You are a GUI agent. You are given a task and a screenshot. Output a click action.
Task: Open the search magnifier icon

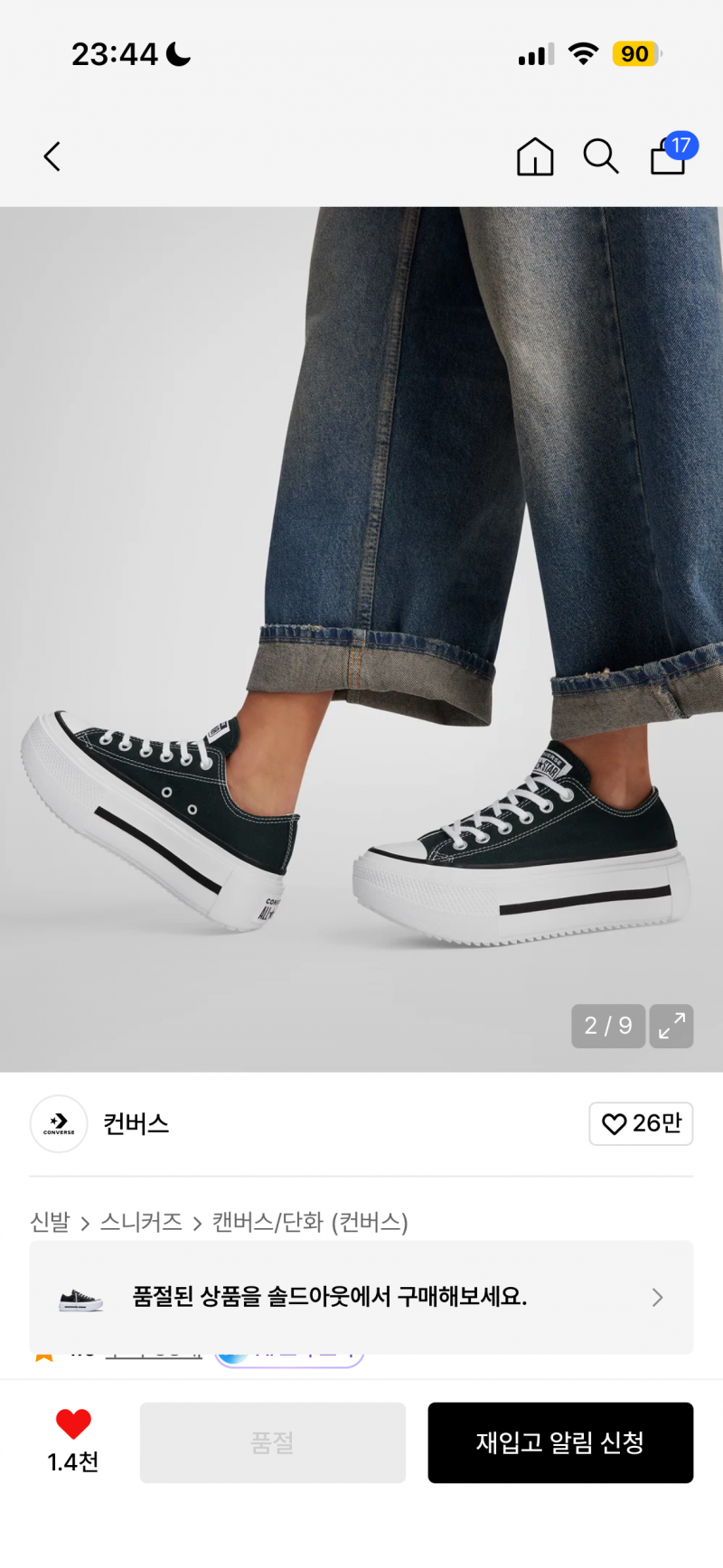(600, 156)
